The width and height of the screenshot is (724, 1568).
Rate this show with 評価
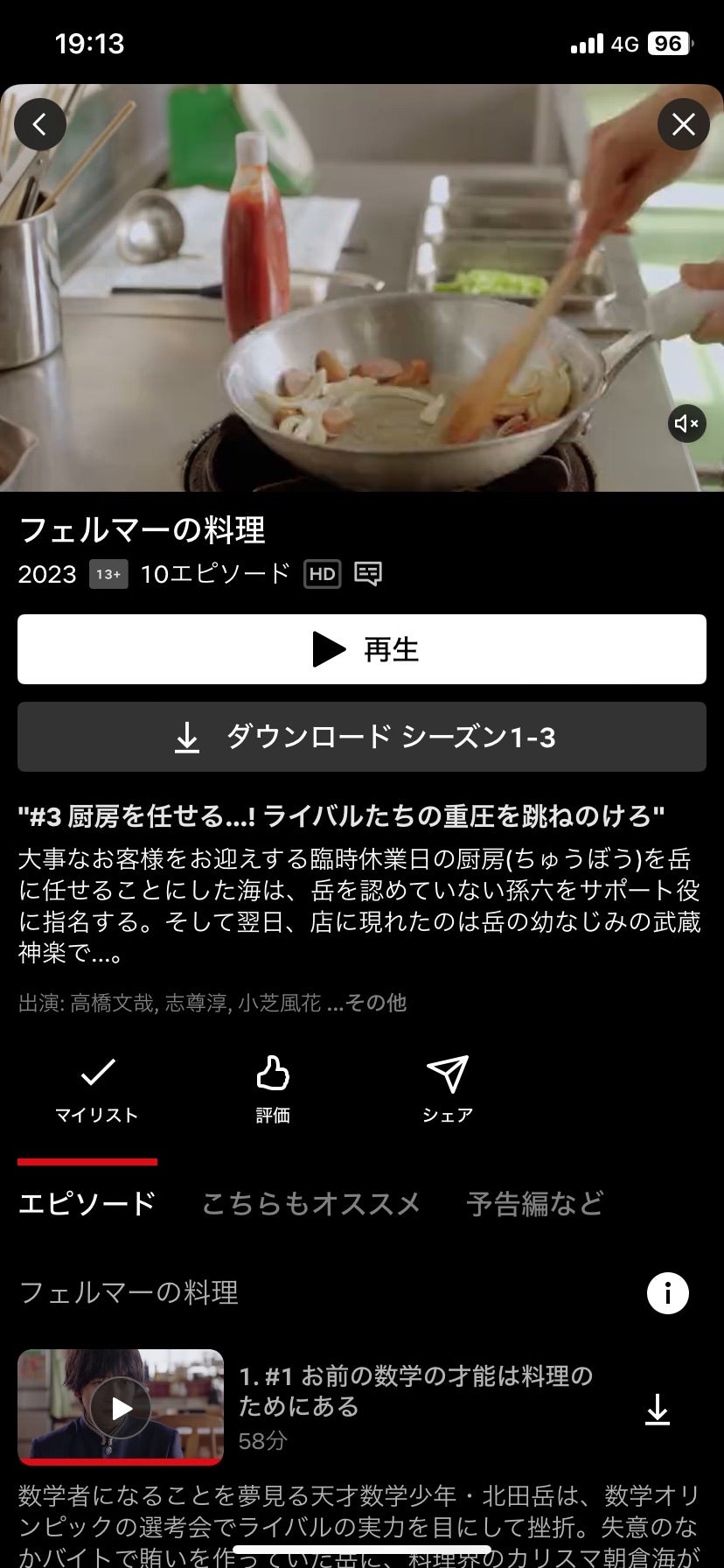(273, 1088)
